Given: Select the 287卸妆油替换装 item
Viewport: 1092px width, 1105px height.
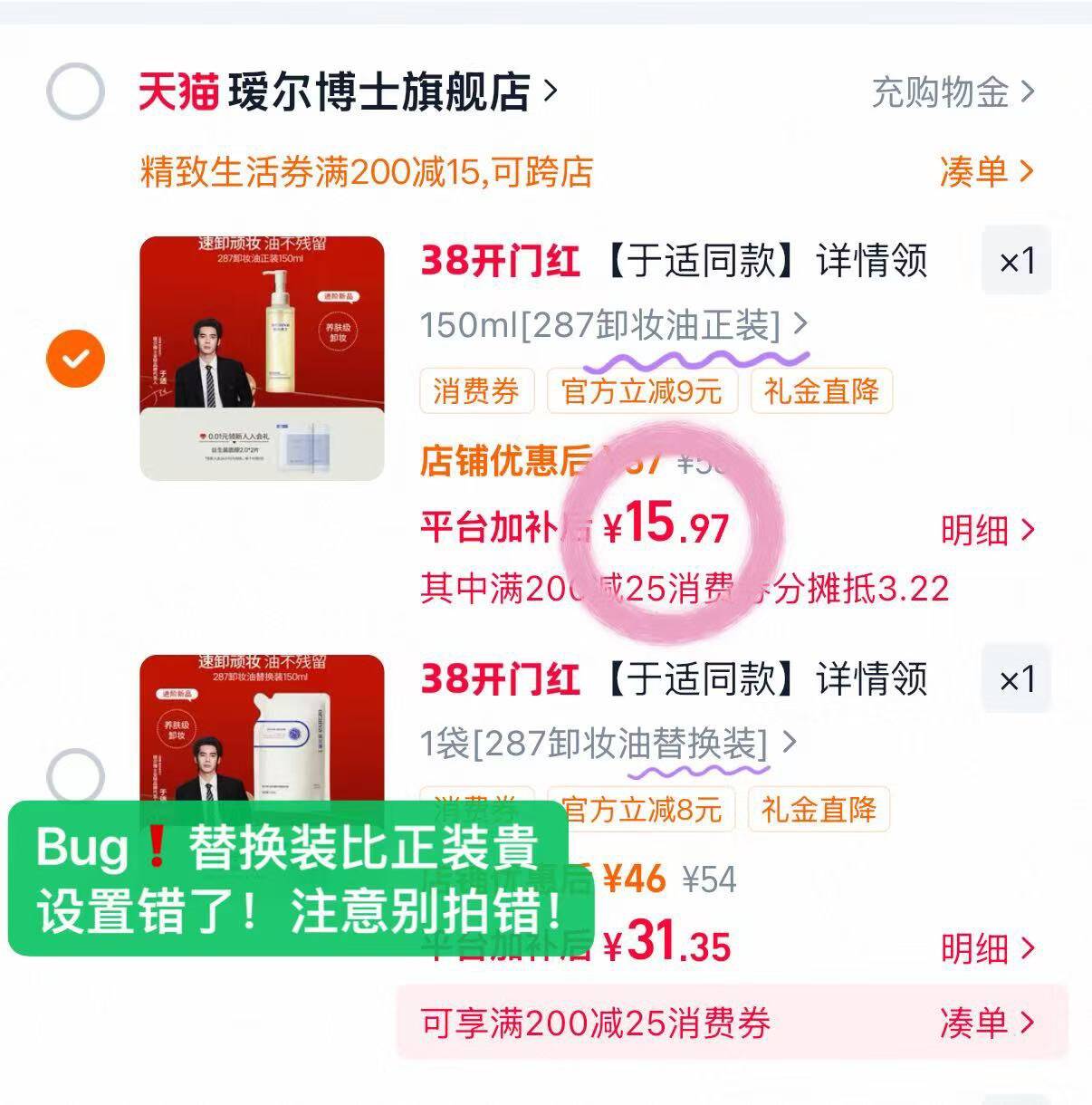Looking at the screenshot, I should click(75, 776).
